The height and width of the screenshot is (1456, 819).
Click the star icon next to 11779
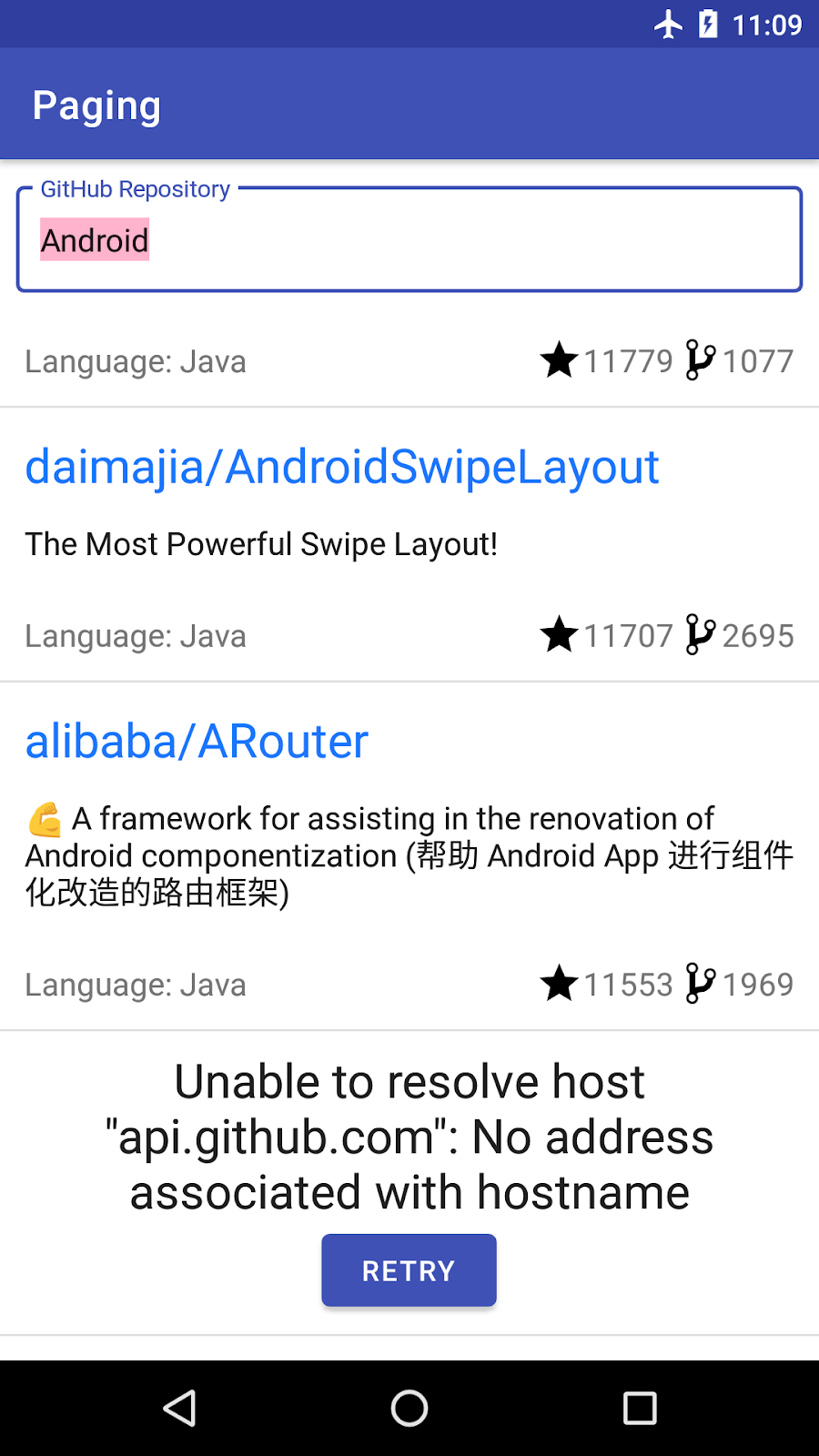click(560, 360)
